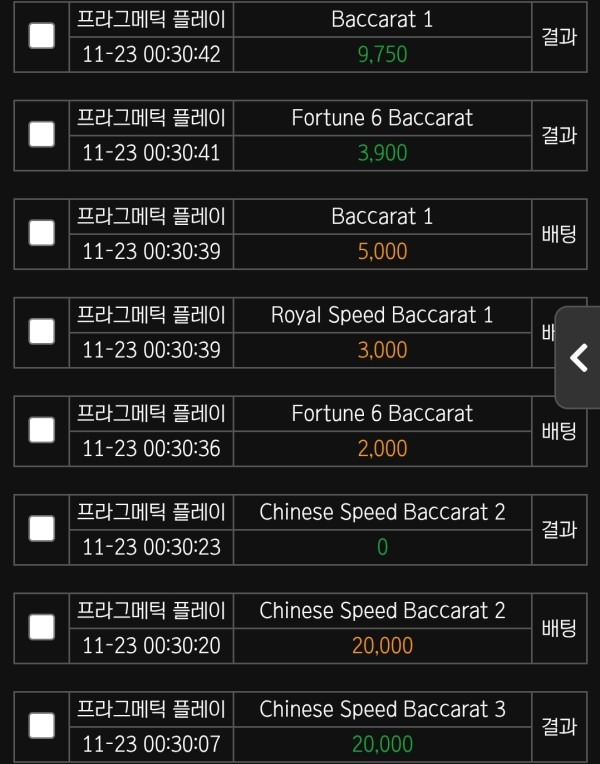This screenshot has height=764, width=600.
Task: Select the Fortune 6 Baccarat 00:30:41 checkbox
Action: [x=42, y=134]
